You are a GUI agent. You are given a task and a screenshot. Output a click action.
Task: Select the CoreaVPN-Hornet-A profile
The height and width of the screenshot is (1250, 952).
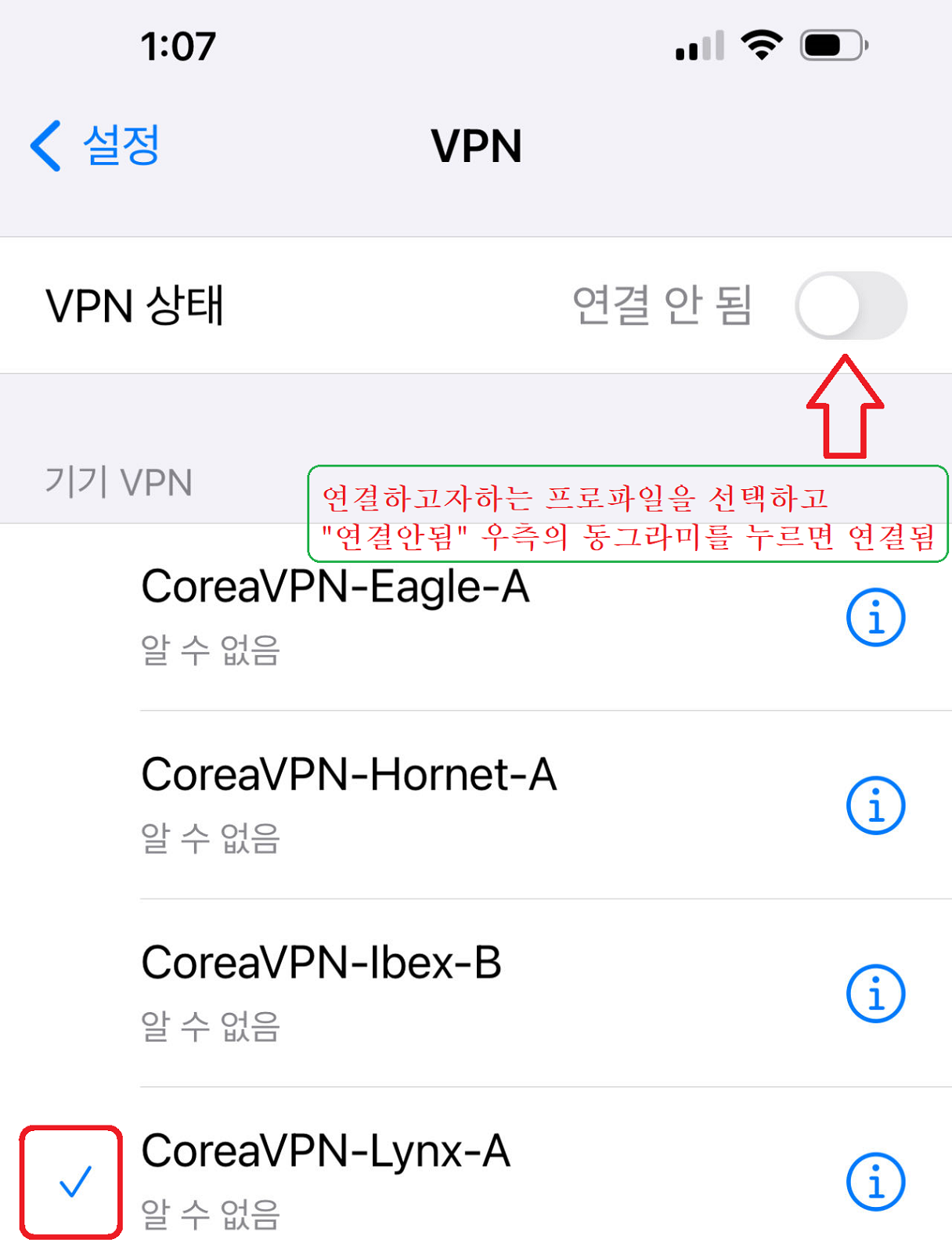(x=348, y=803)
